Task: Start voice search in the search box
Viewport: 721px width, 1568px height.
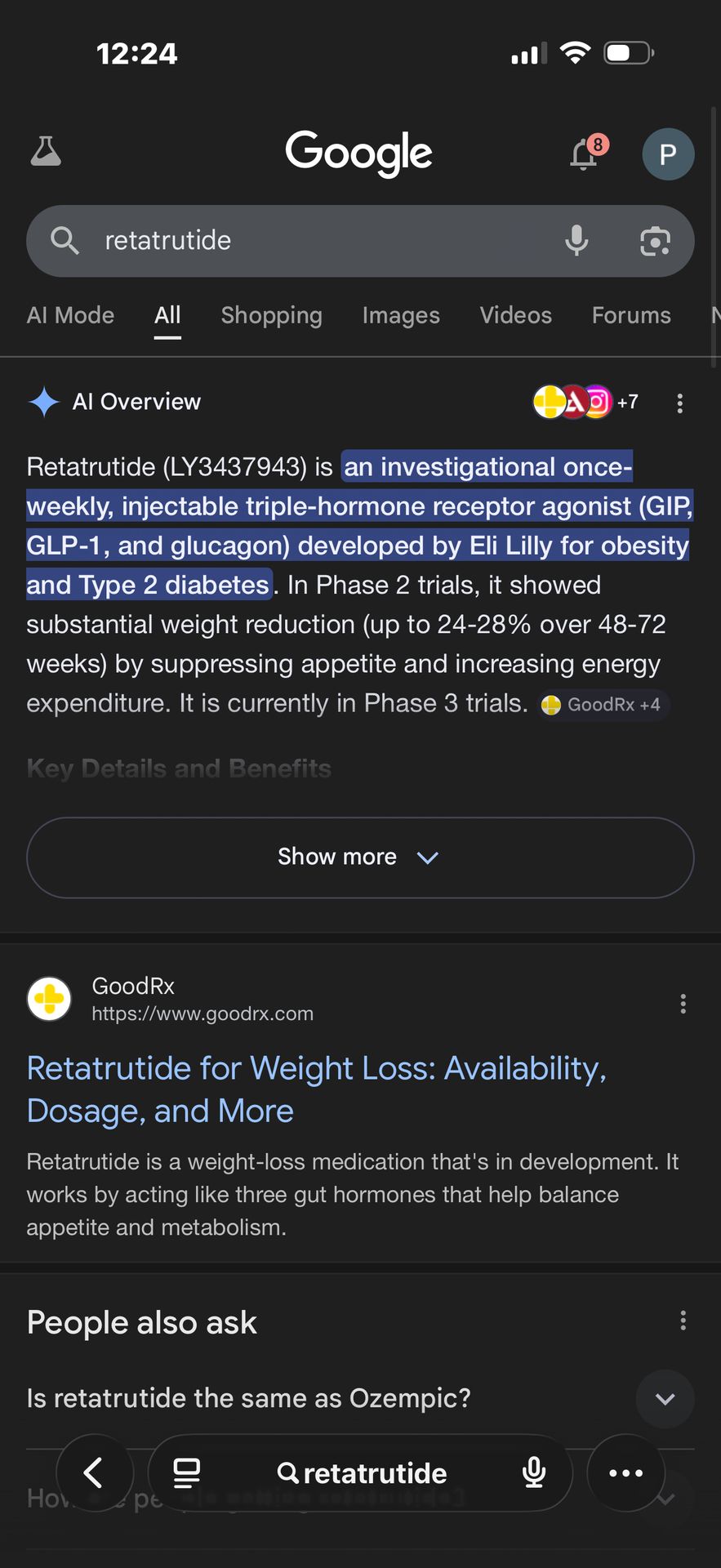Action: [576, 241]
